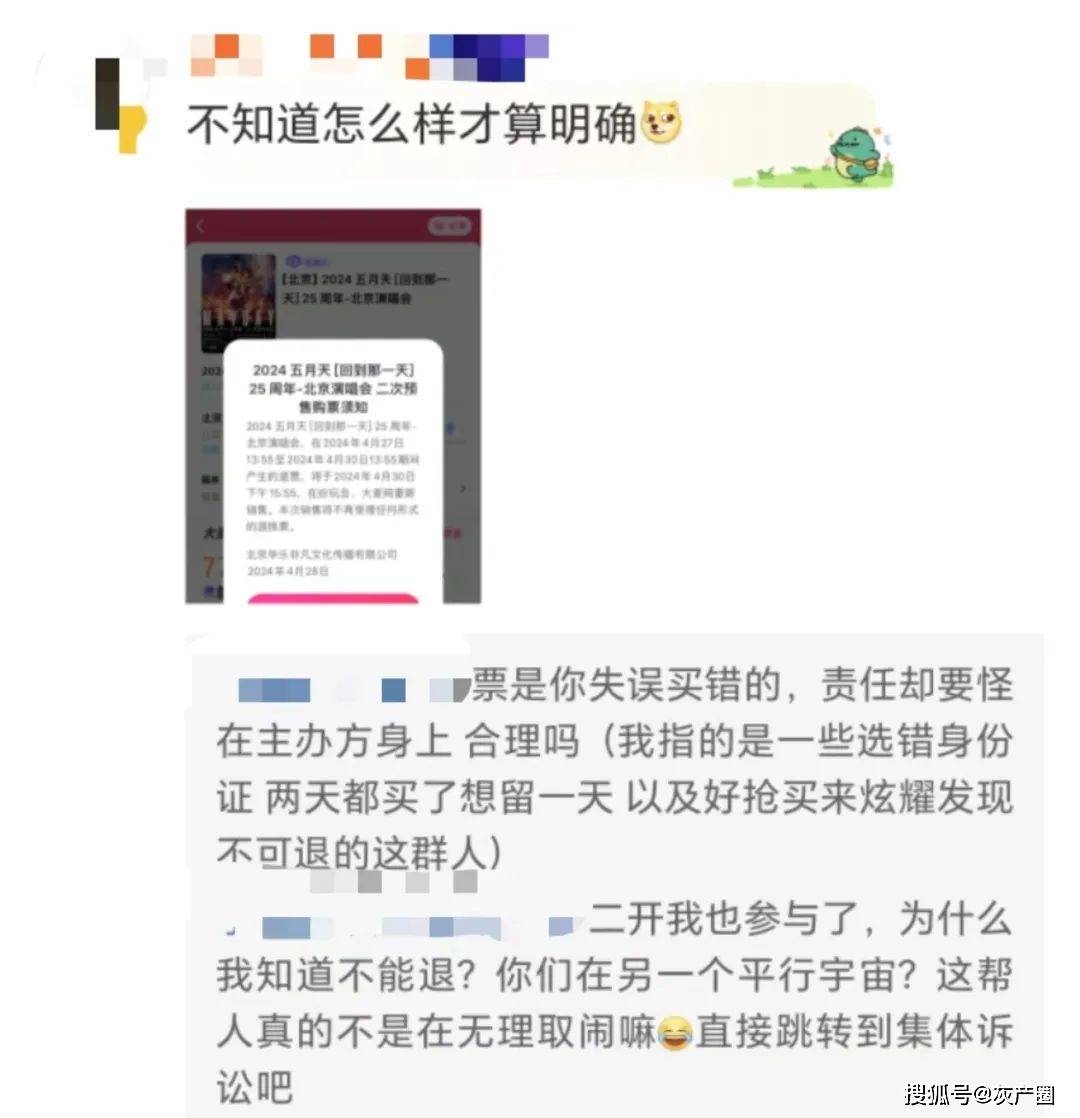Open the attached concert ticket screenshot
Viewport: 1080px width, 1118px height.
tap(333, 406)
